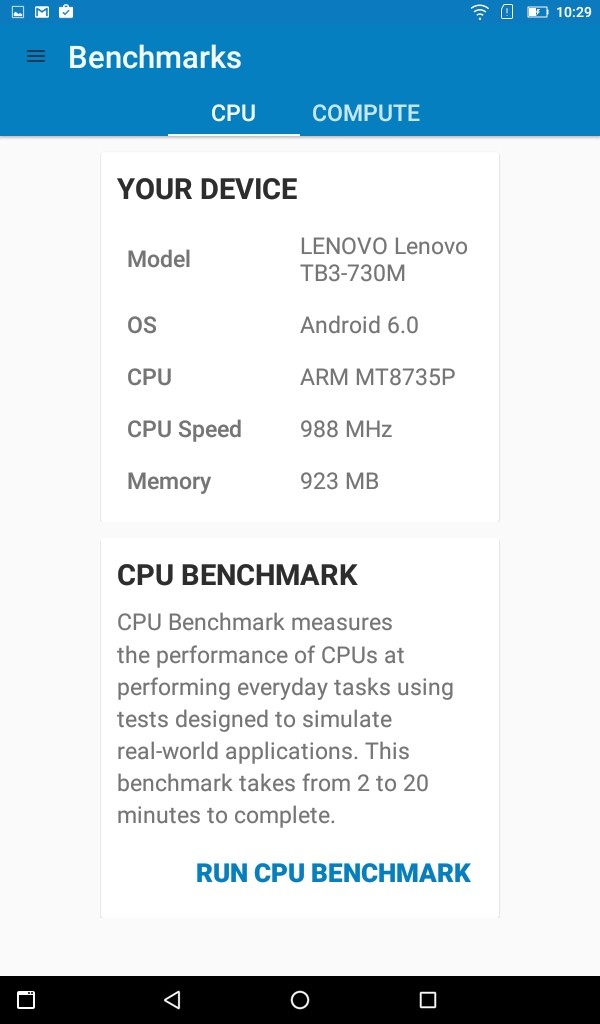
Task: Open recent apps overview
Action: (428, 999)
